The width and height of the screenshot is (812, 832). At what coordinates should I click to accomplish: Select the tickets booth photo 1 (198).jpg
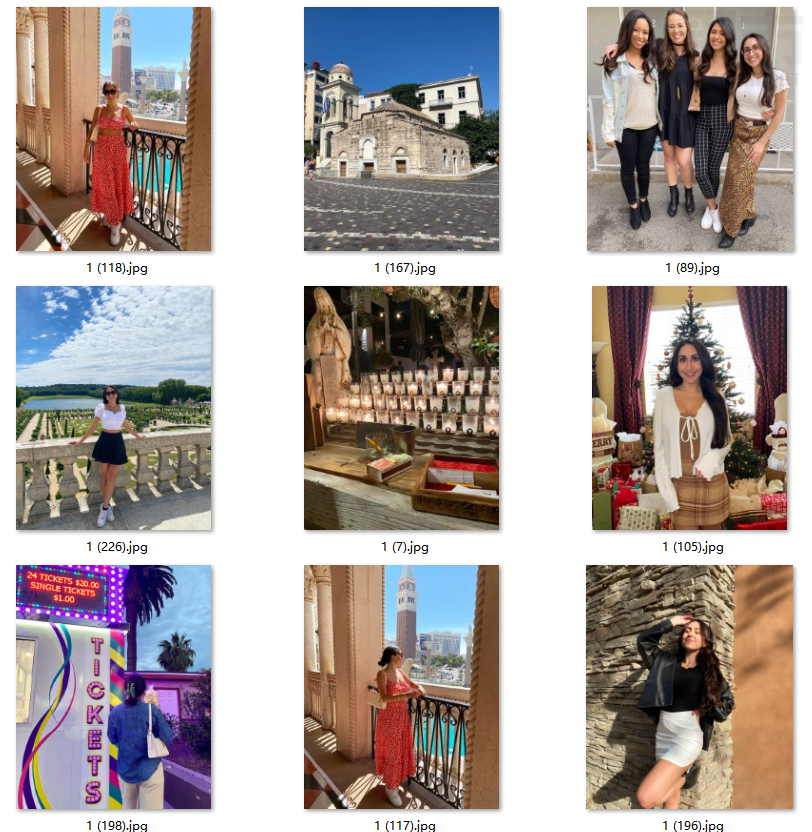(x=113, y=687)
